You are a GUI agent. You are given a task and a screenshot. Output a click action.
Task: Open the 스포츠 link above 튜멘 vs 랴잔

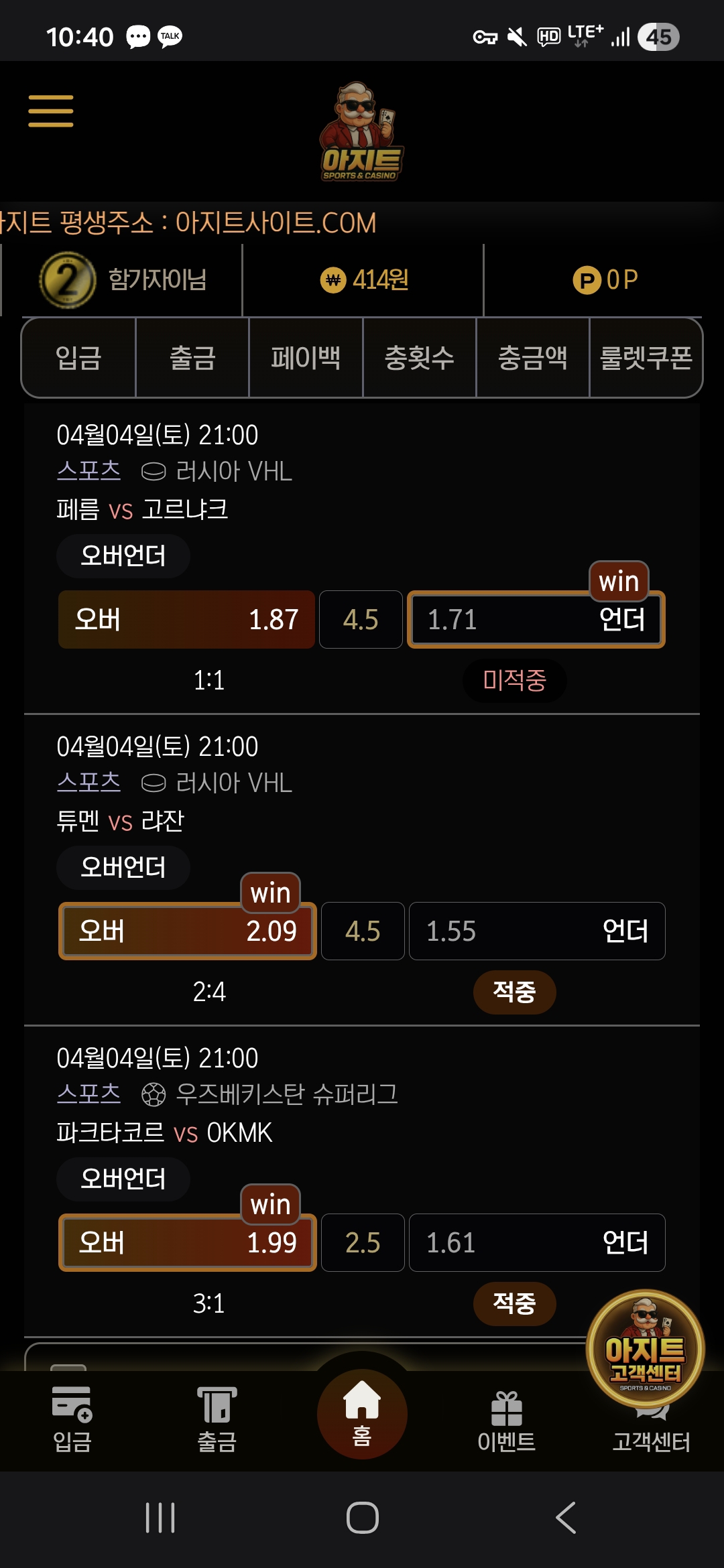tap(88, 782)
